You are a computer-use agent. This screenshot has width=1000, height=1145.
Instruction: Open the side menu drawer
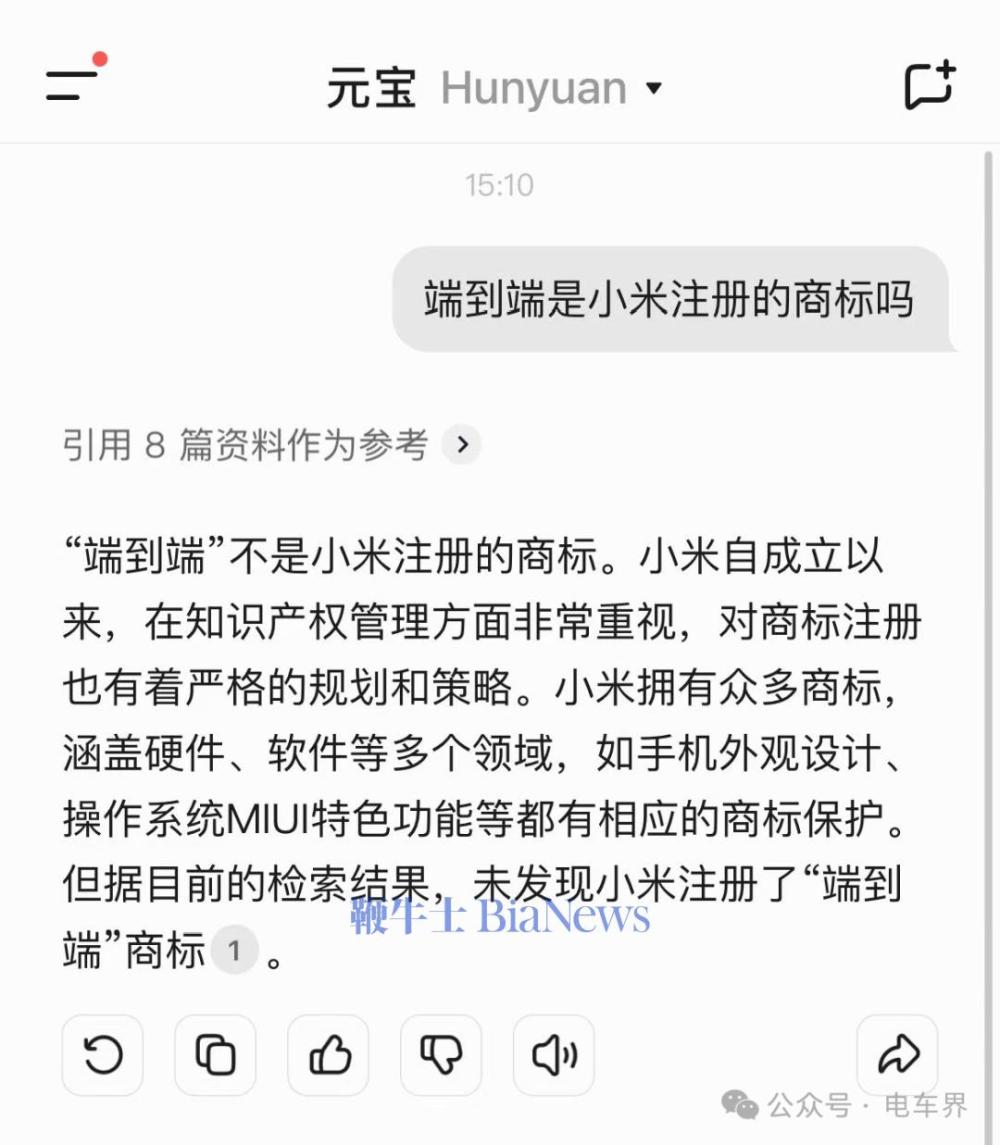coord(72,85)
